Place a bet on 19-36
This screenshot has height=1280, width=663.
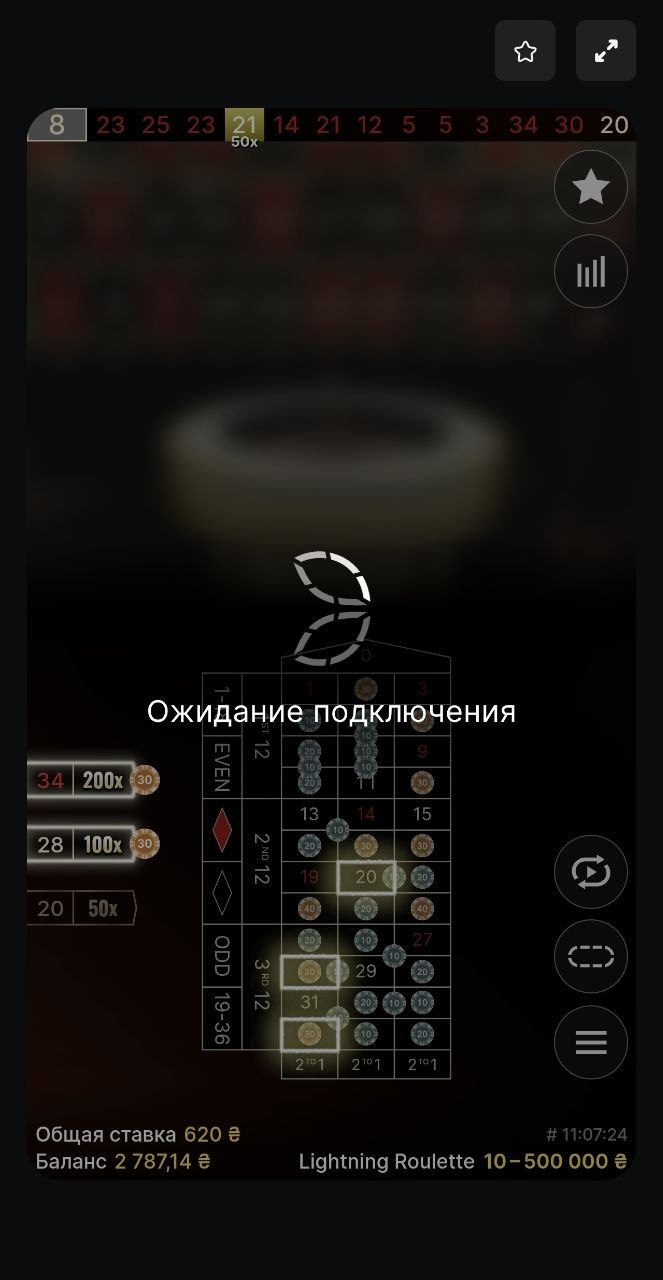tap(222, 1018)
